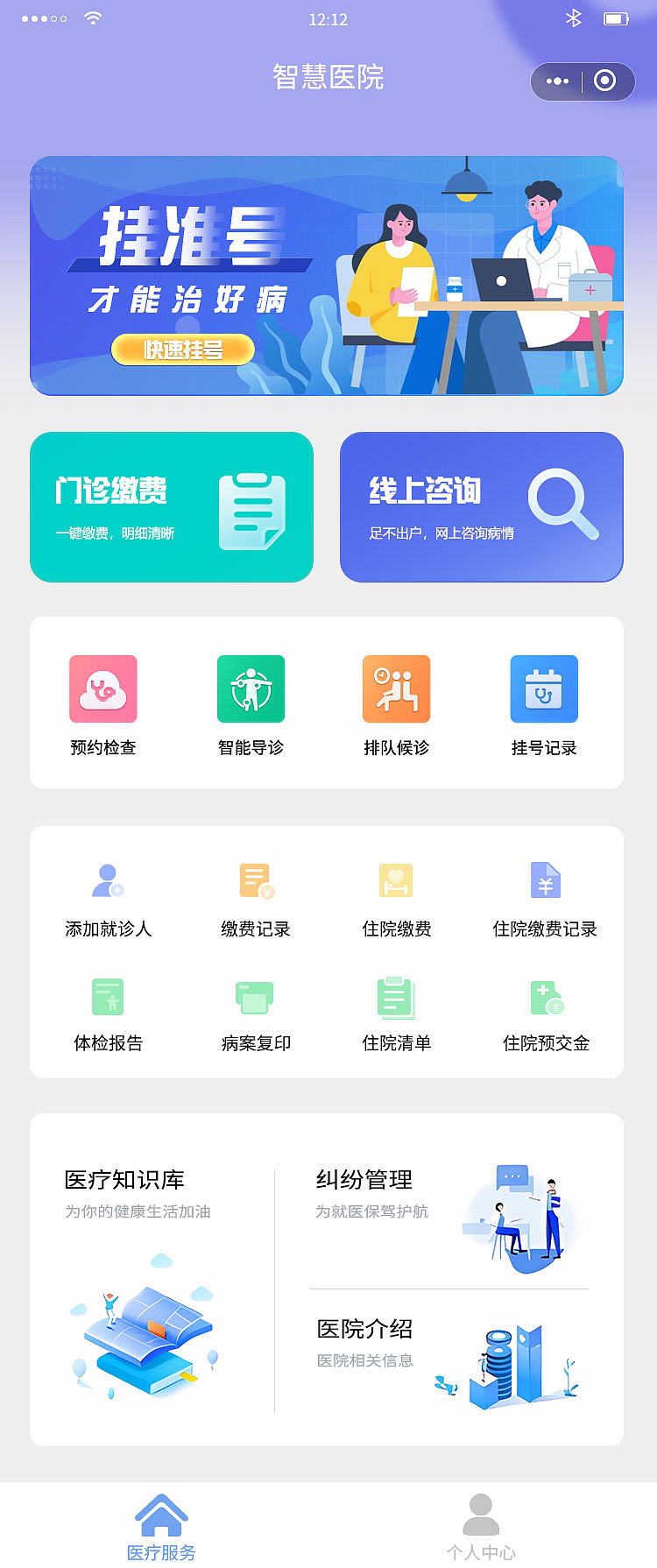This screenshot has height=1568, width=657.
Task: Select the 住院缴费 inpatient payment icon
Action: [396, 880]
